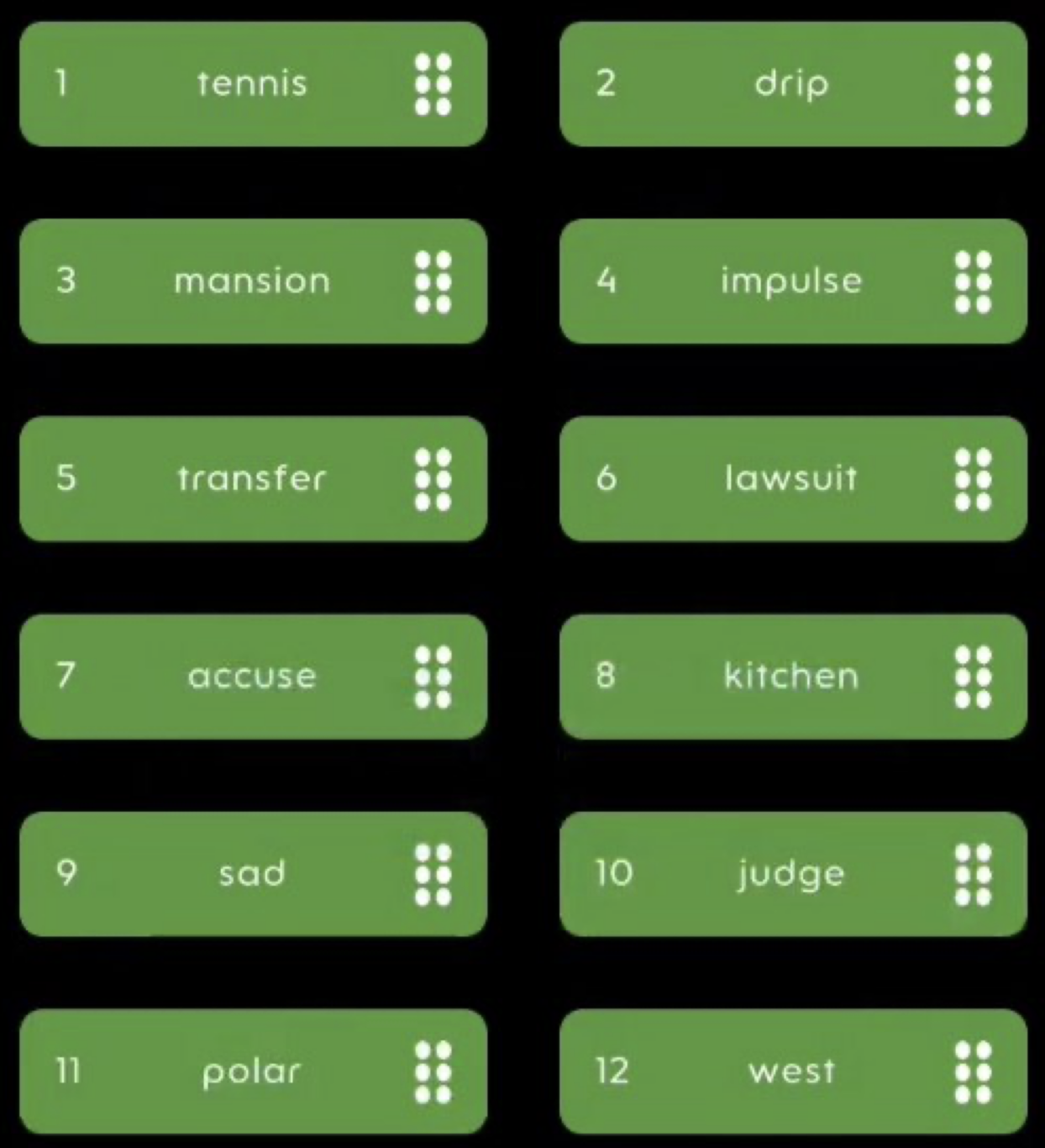Select word 4 impulse

tap(791, 282)
